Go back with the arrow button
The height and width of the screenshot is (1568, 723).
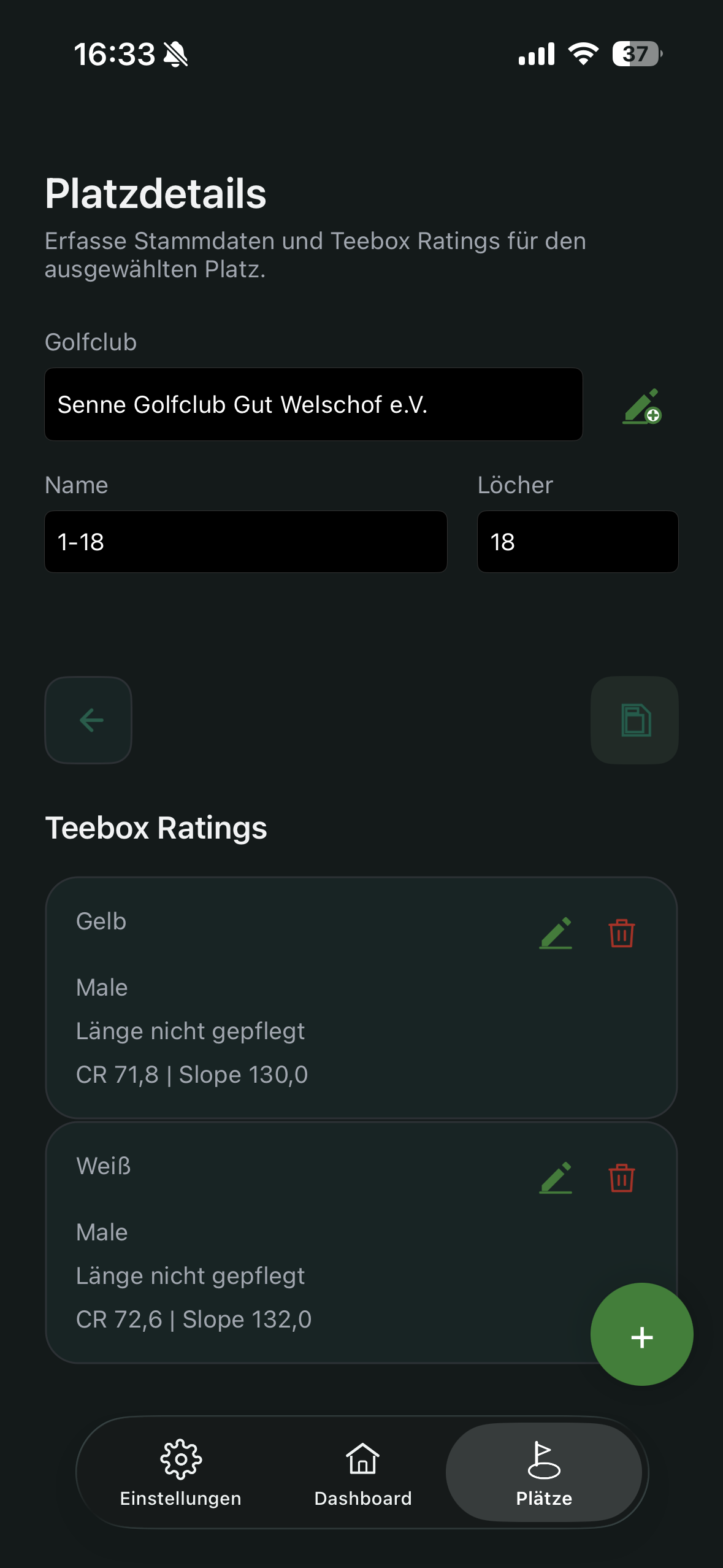click(x=89, y=720)
